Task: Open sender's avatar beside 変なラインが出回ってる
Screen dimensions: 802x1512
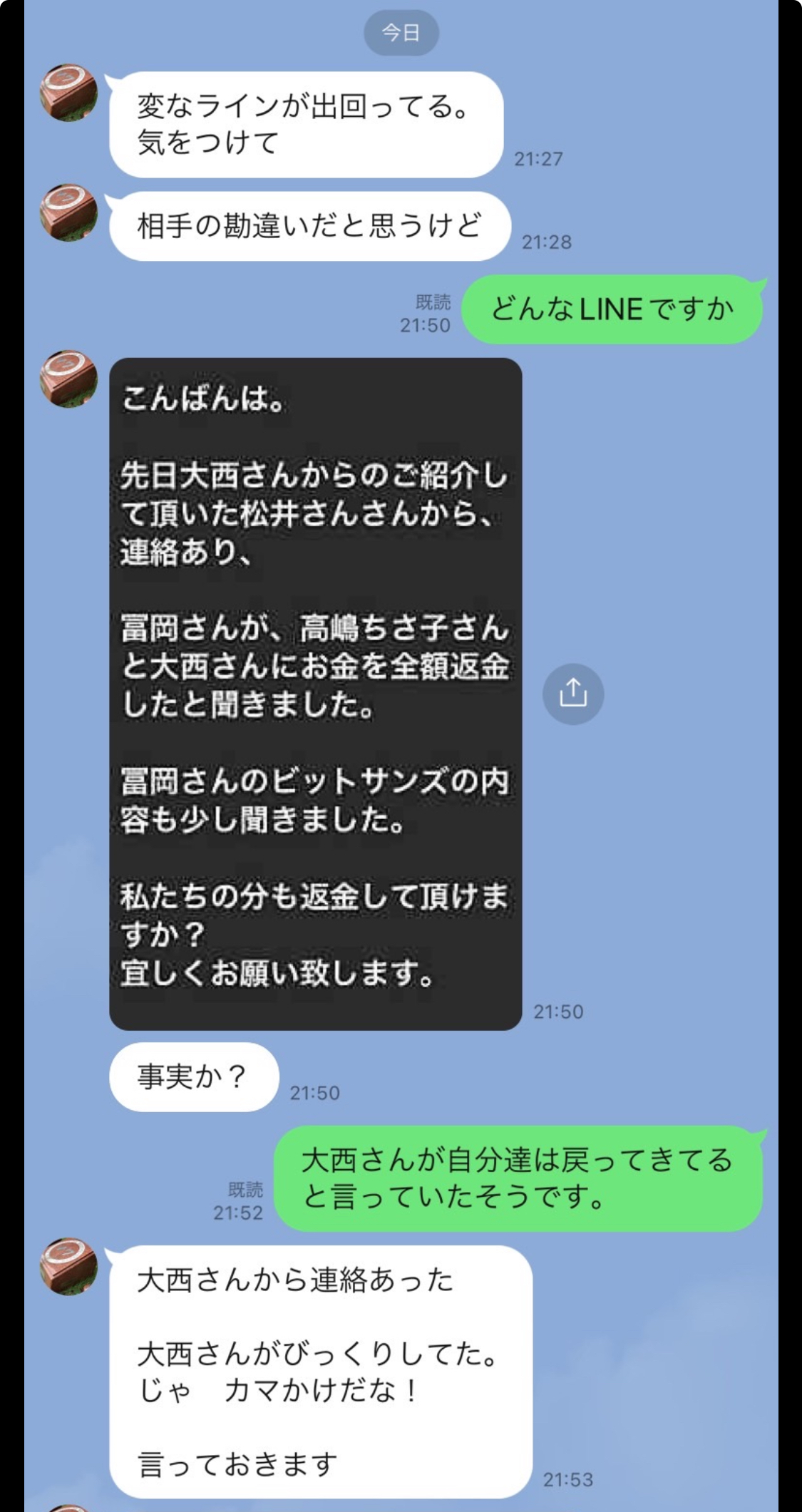Action: (x=68, y=93)
